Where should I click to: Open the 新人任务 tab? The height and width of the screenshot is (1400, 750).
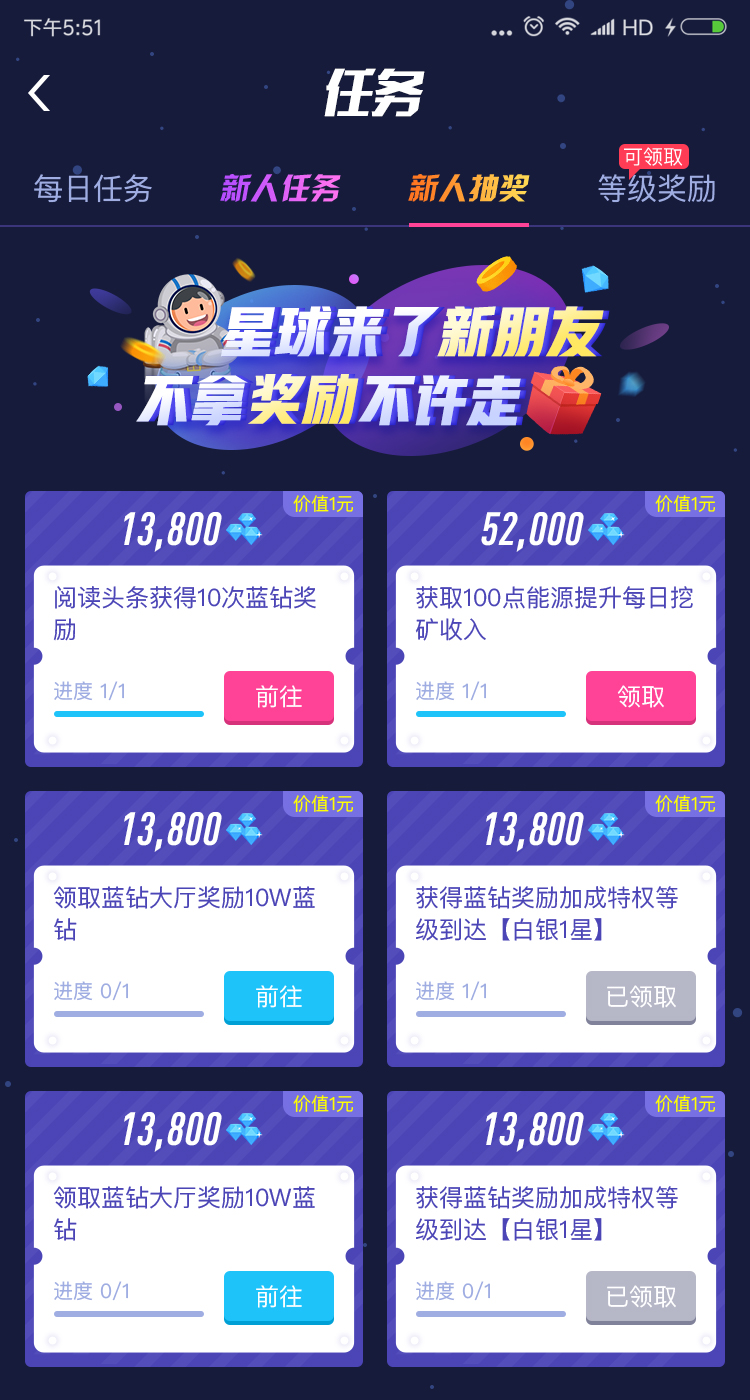coord(280,188)
